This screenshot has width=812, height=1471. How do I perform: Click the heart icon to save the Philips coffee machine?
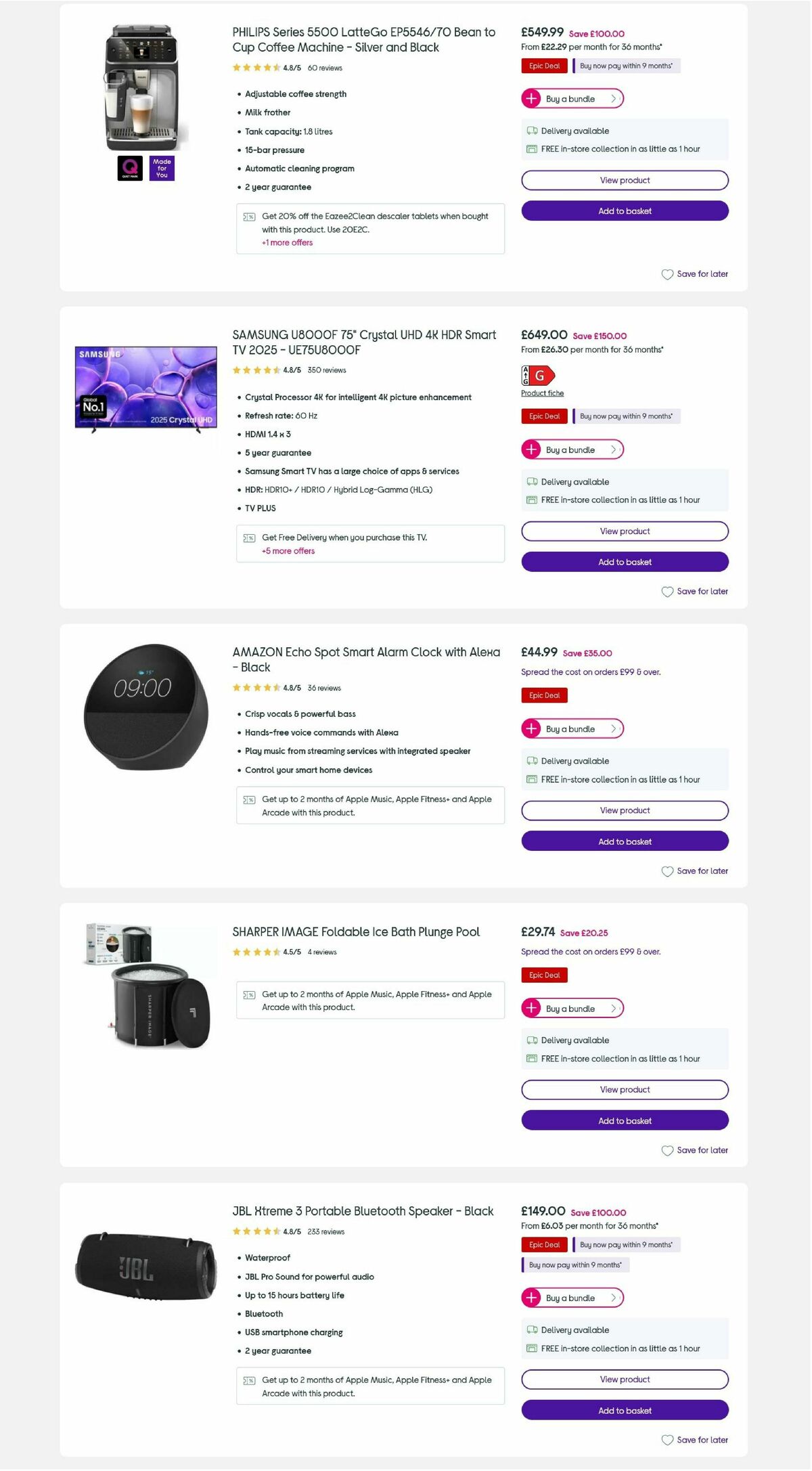[668, 274]
